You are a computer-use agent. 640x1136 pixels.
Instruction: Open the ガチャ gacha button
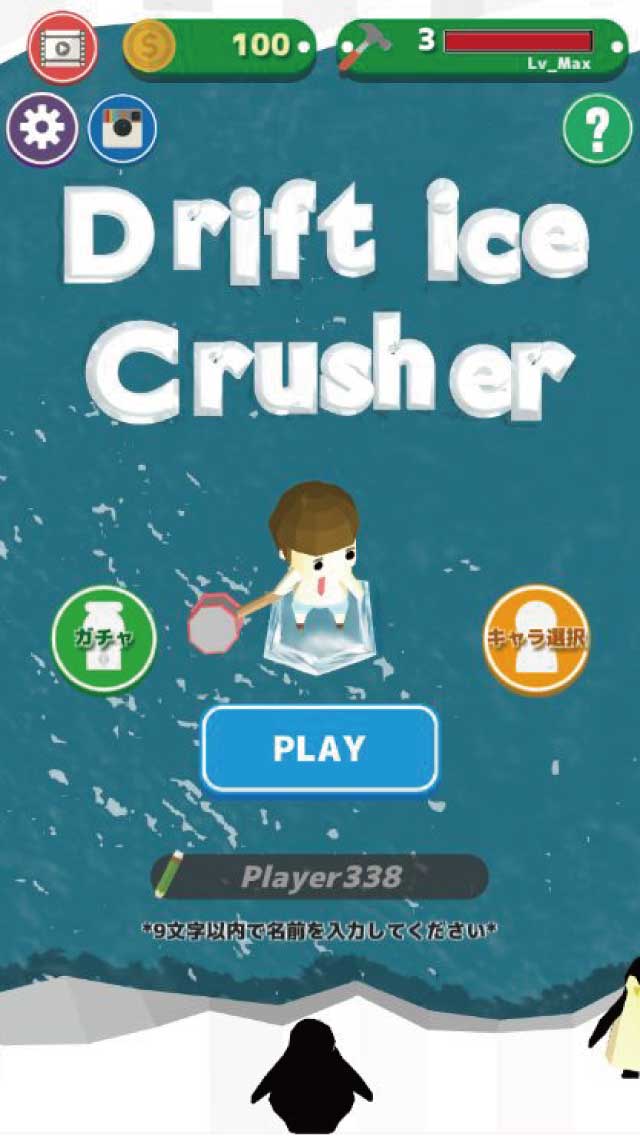point(104,640)
